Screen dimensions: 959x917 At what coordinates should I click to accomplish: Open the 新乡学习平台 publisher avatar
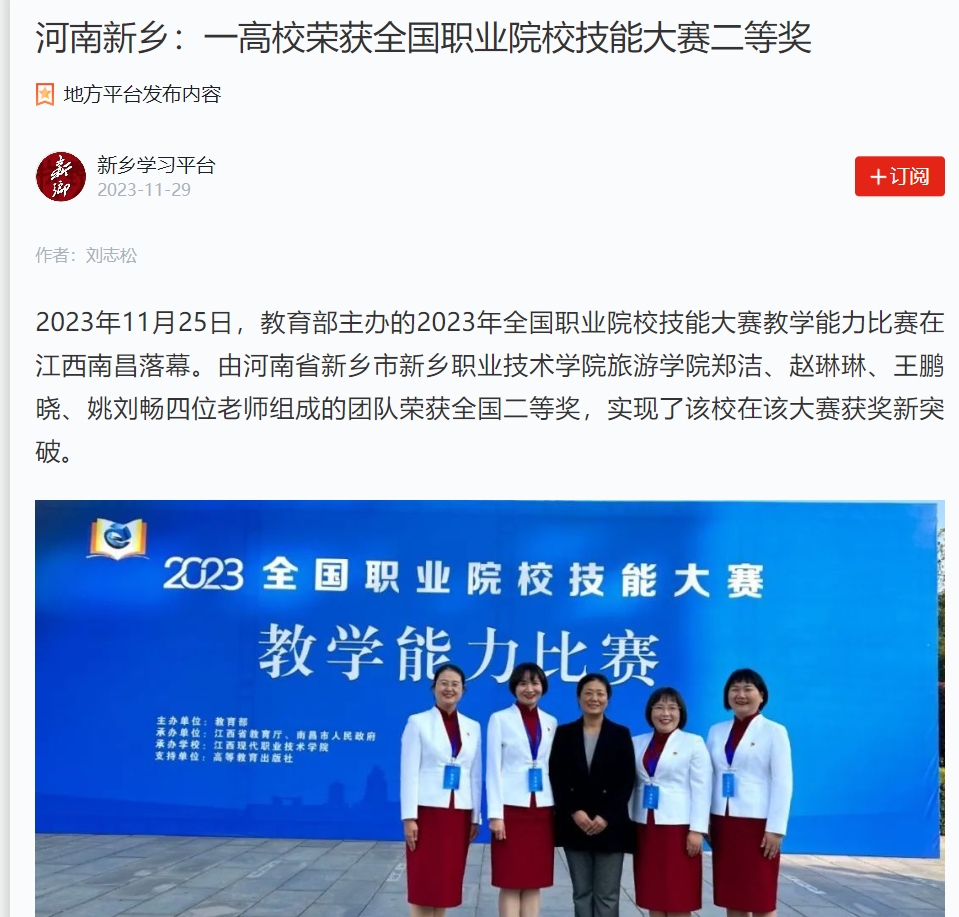(x=60, y=177)
